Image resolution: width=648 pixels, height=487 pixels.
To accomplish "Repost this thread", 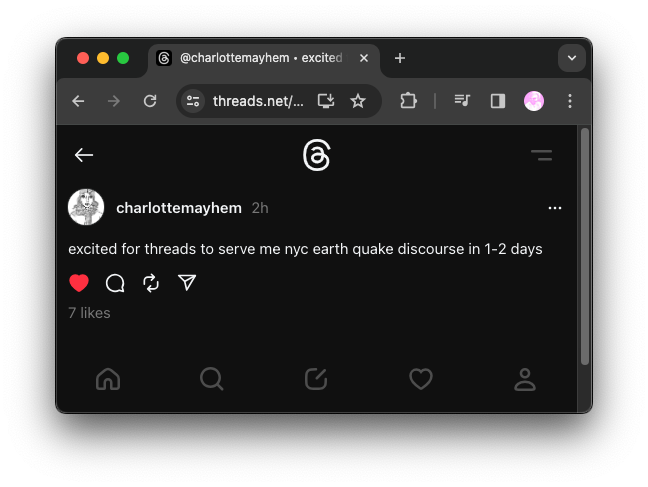I will (x=151, y=283).
